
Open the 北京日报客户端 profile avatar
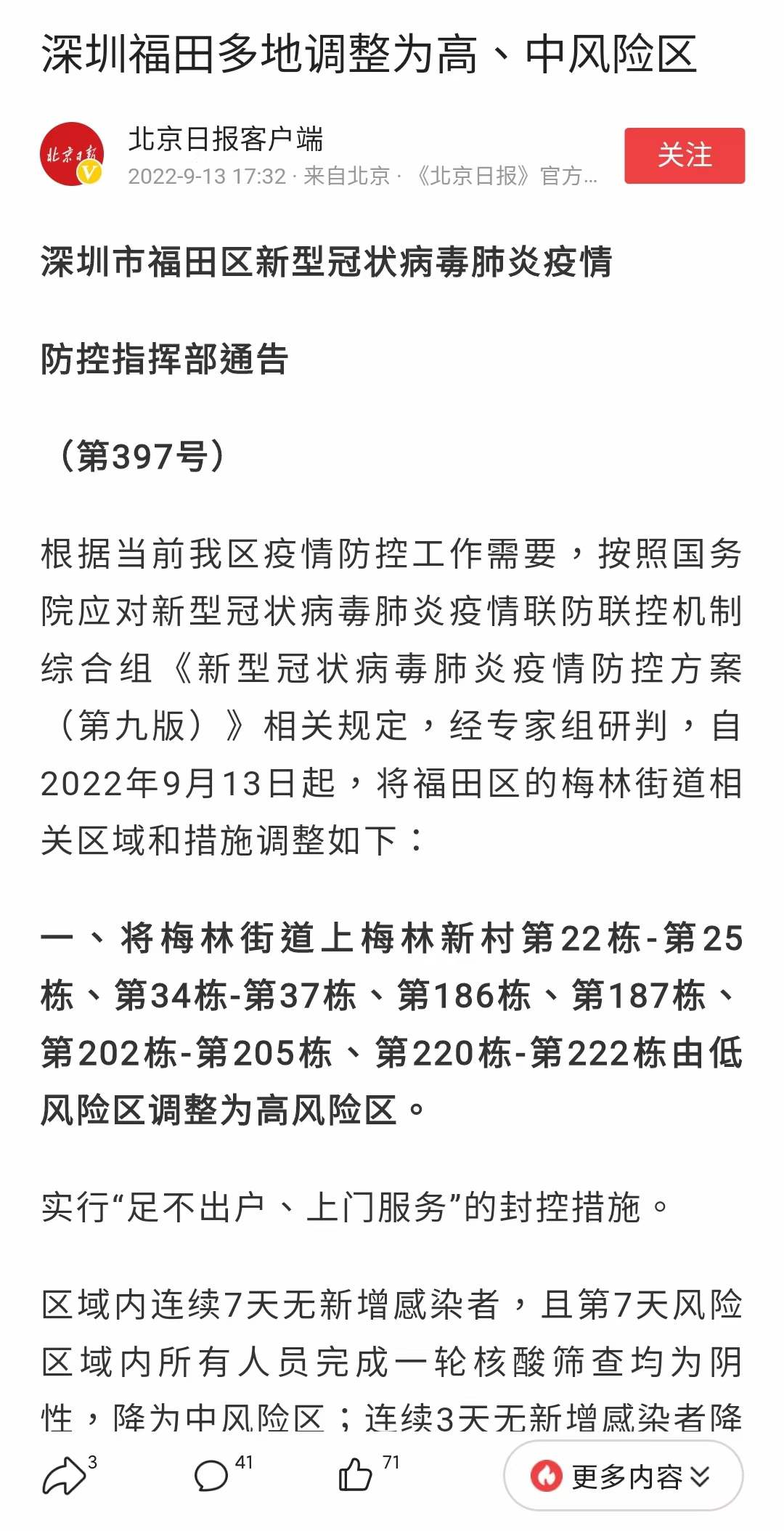72,154
